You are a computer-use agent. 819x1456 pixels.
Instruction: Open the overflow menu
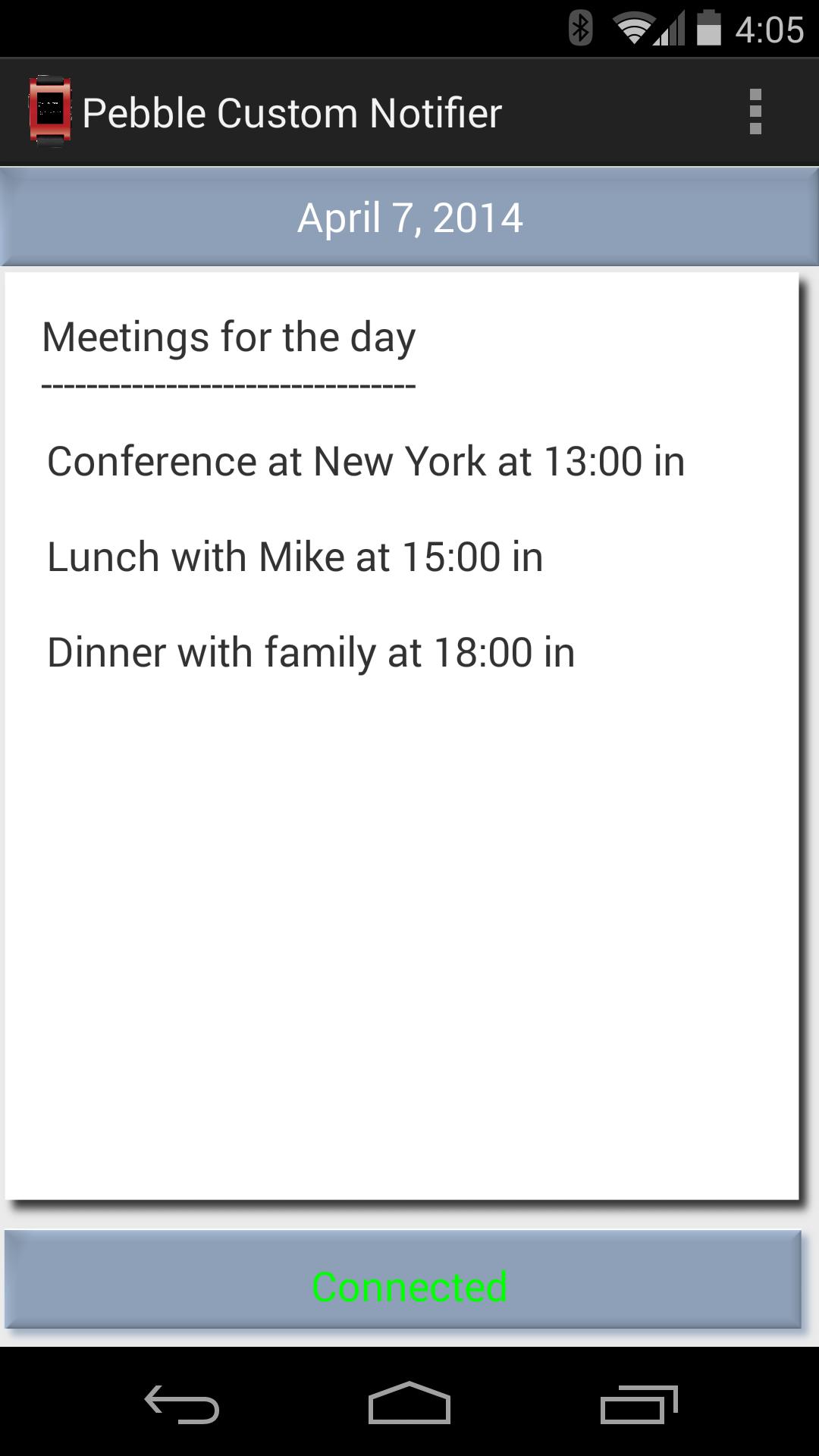tap(755, 112)
